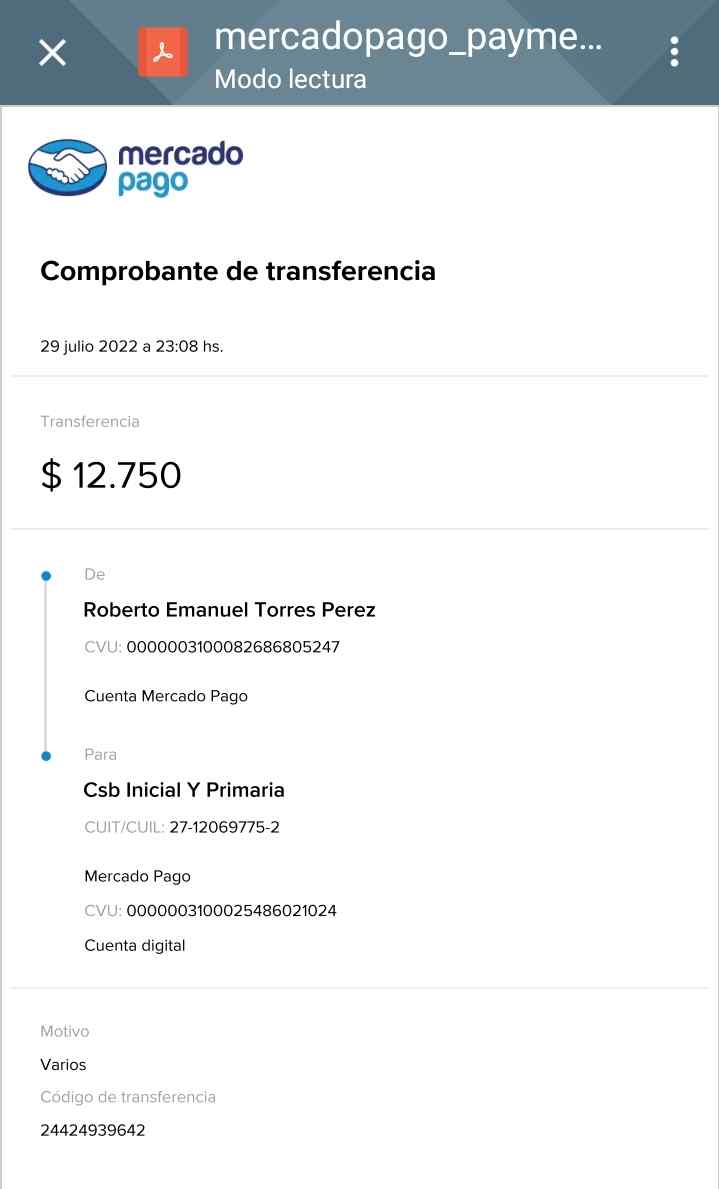The width and height of the screenshot is (719, 1189).
Task: Close the PDF reading view
Action: 52,53
